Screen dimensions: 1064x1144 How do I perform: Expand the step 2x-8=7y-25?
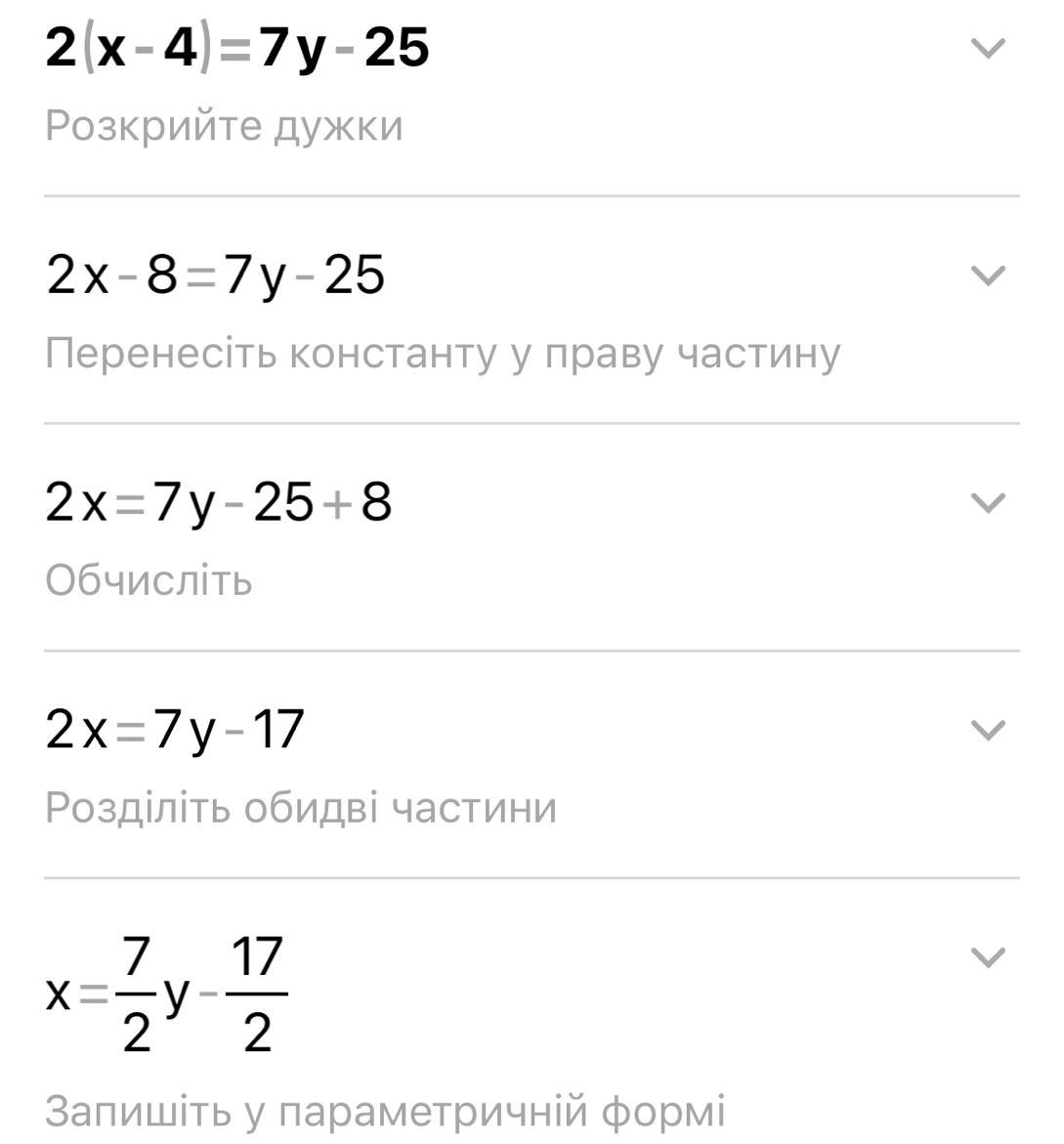click(x=988, y=275)
